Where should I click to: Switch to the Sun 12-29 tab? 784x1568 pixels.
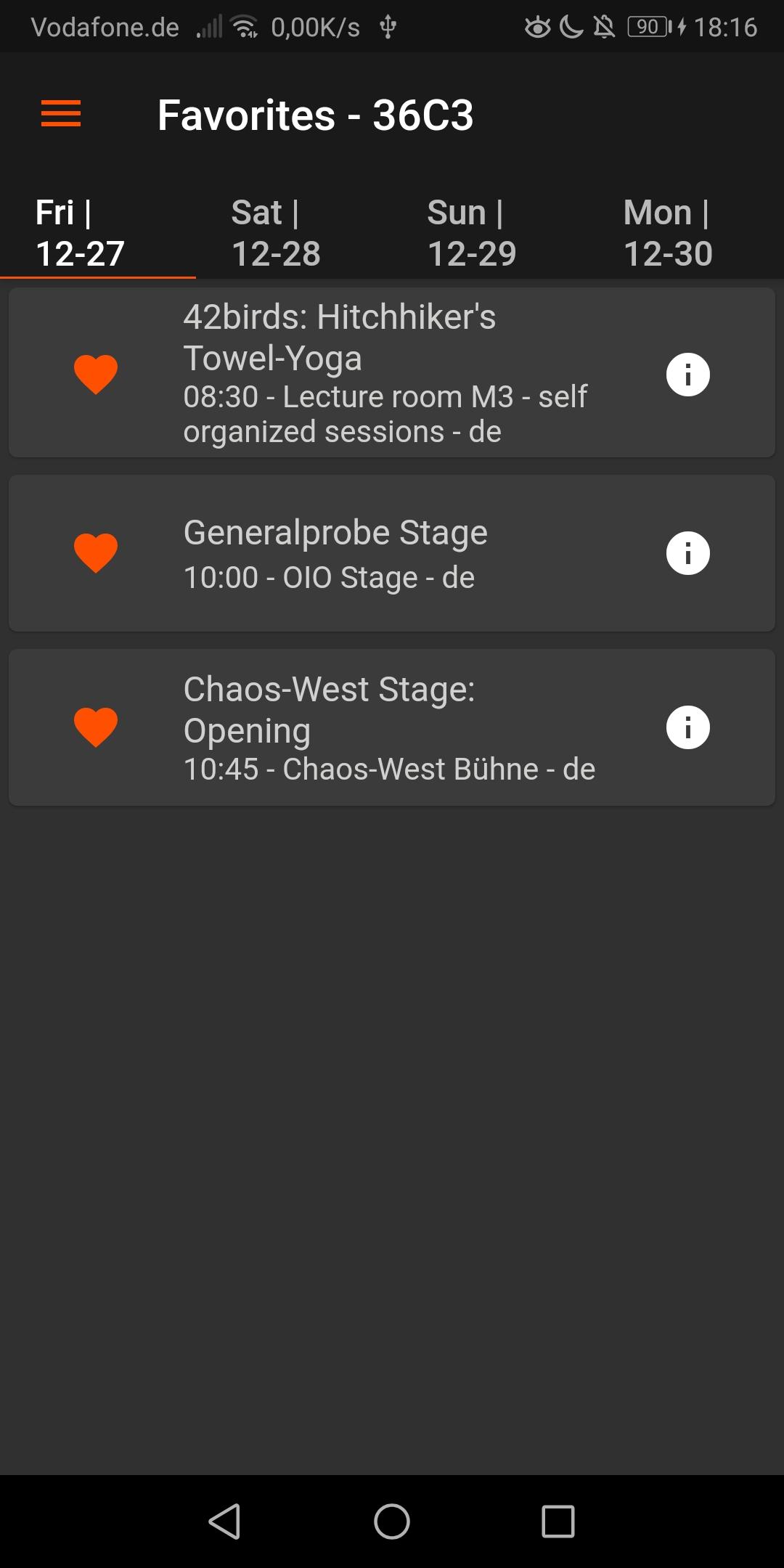[472, 233]
